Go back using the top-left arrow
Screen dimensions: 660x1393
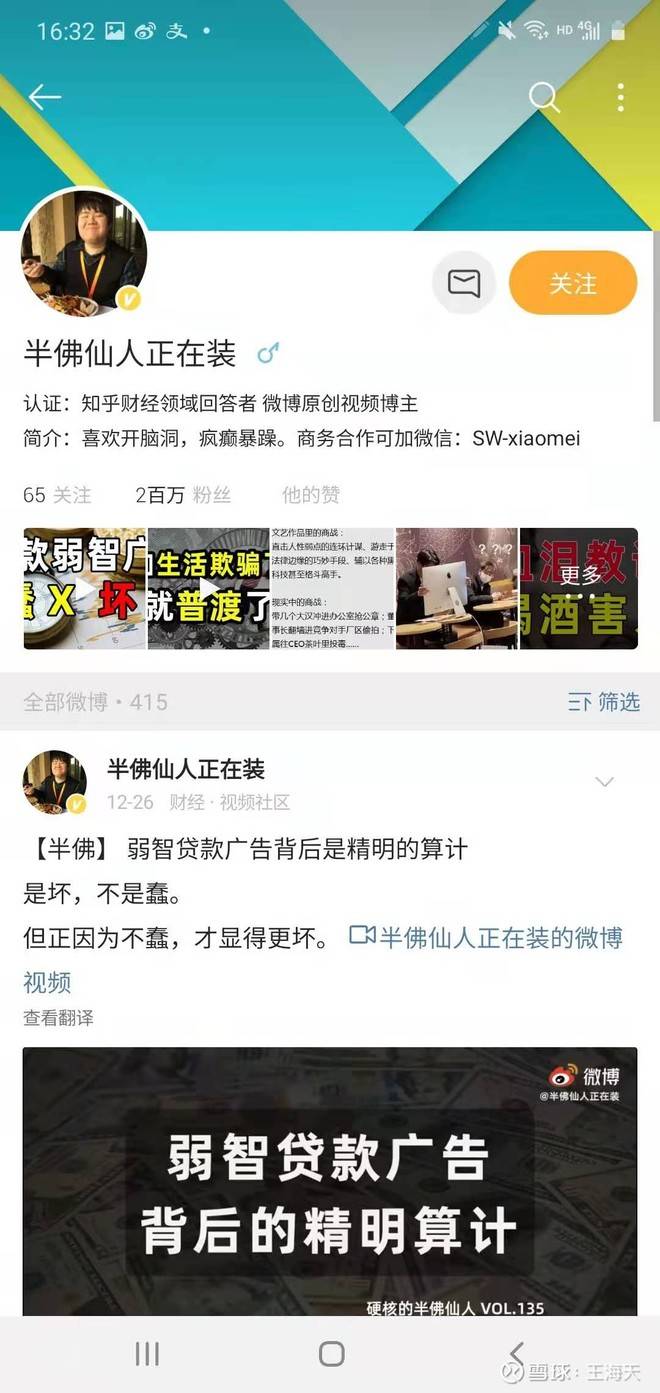pyautogui.click(x=45, y=96)
